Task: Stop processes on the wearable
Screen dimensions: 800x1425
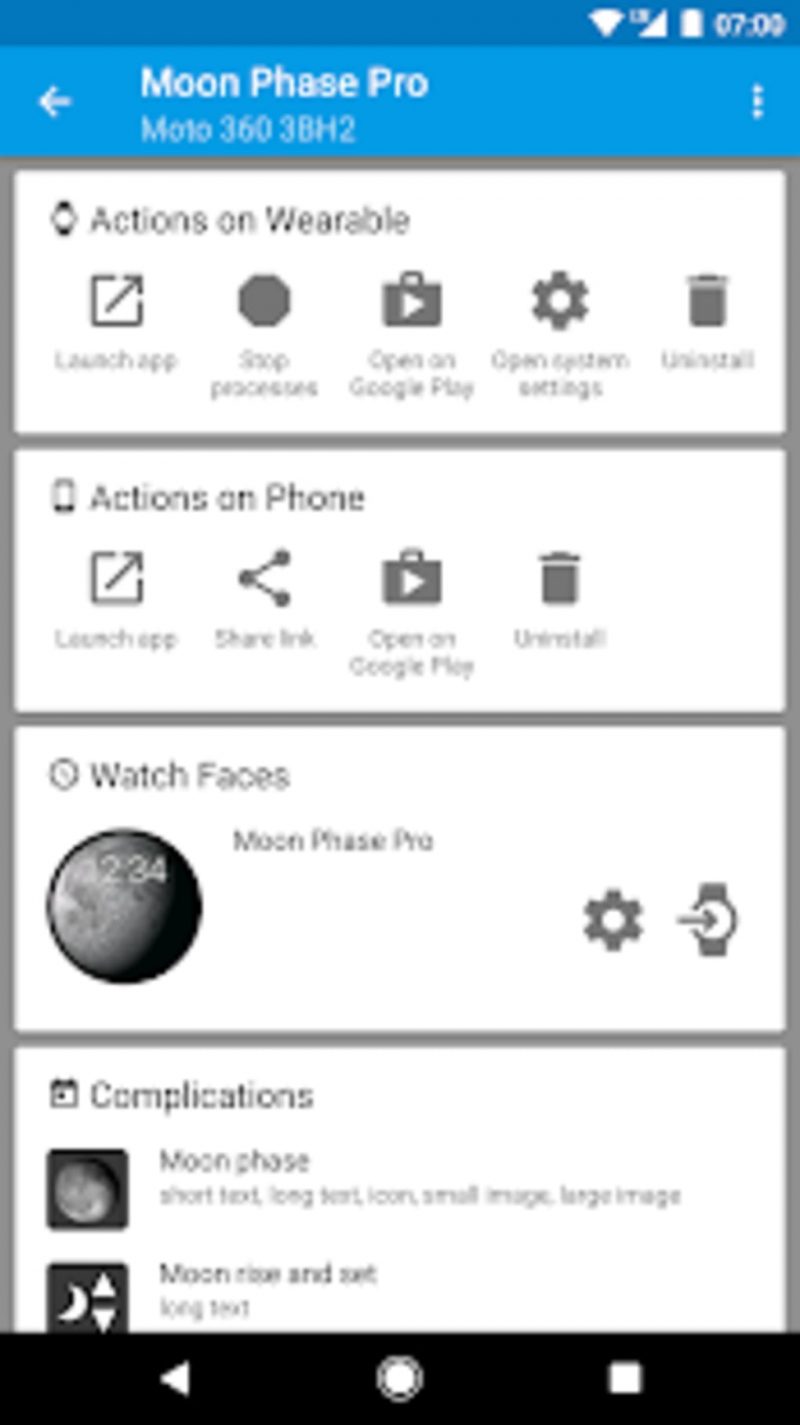Action: pyautogui.click(x=265, y=300)
